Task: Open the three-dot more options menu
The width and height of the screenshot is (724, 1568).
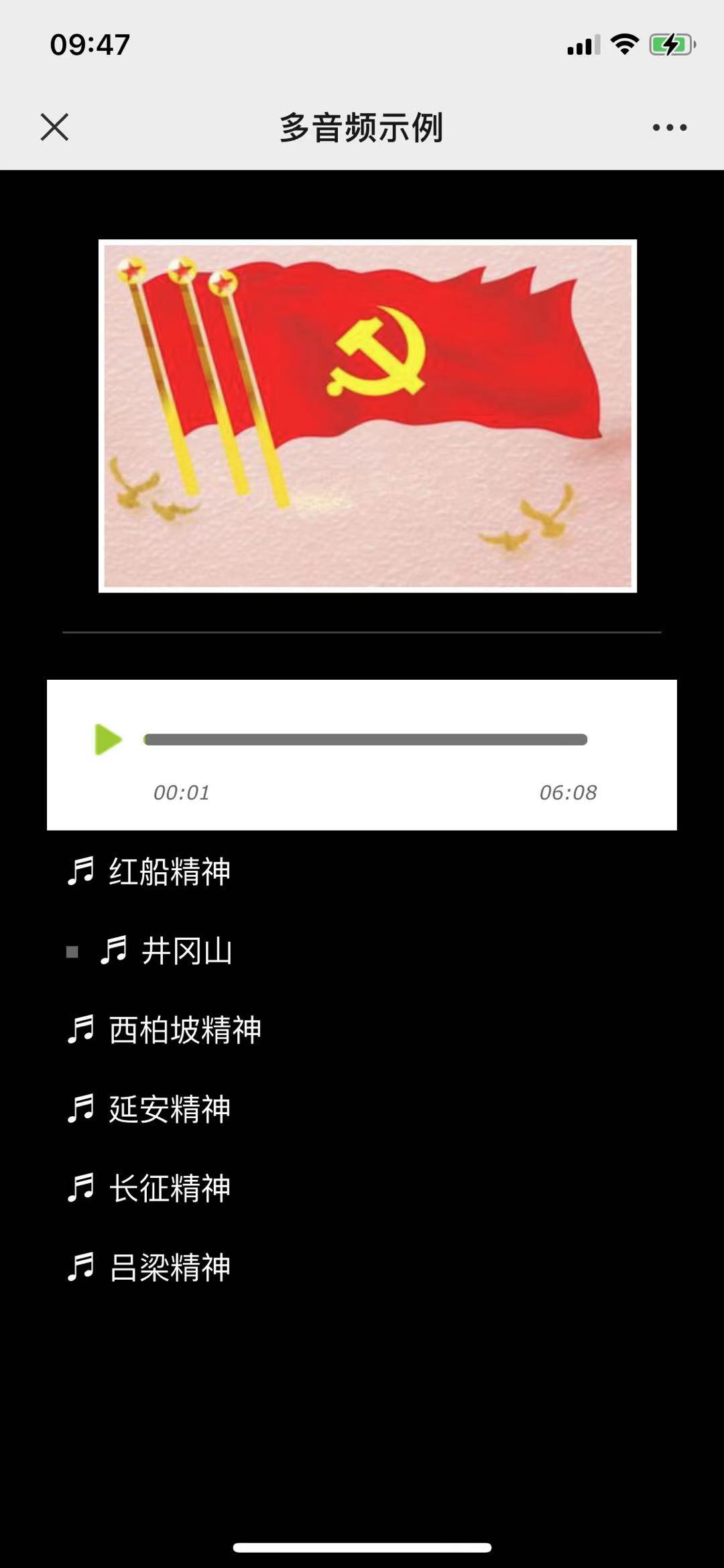Action: click(669, 127)
